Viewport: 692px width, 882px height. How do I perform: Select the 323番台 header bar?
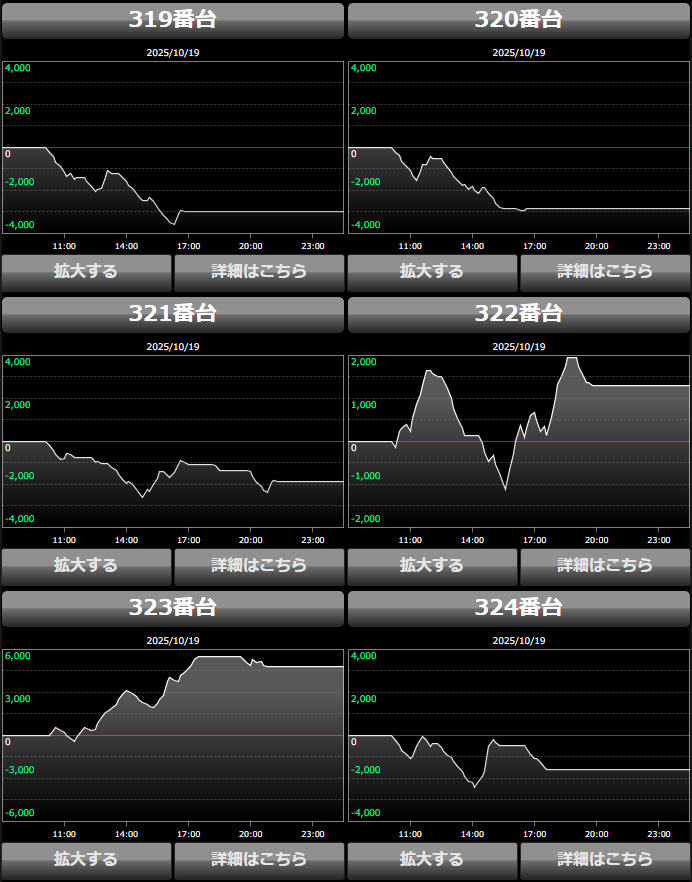[x=173, y=608]
